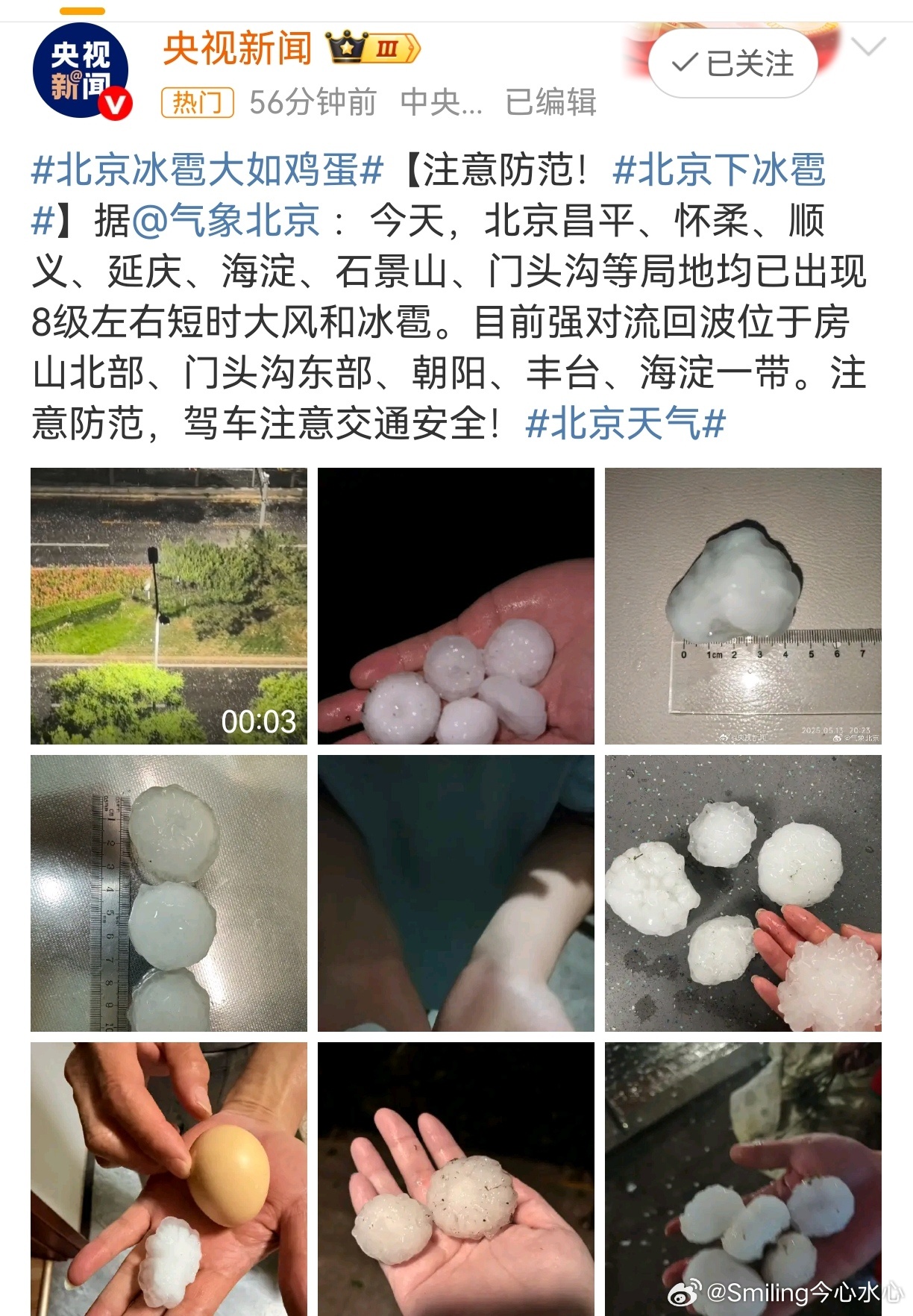Open photo of three hailstones along ruler

(x=169, y=893)
